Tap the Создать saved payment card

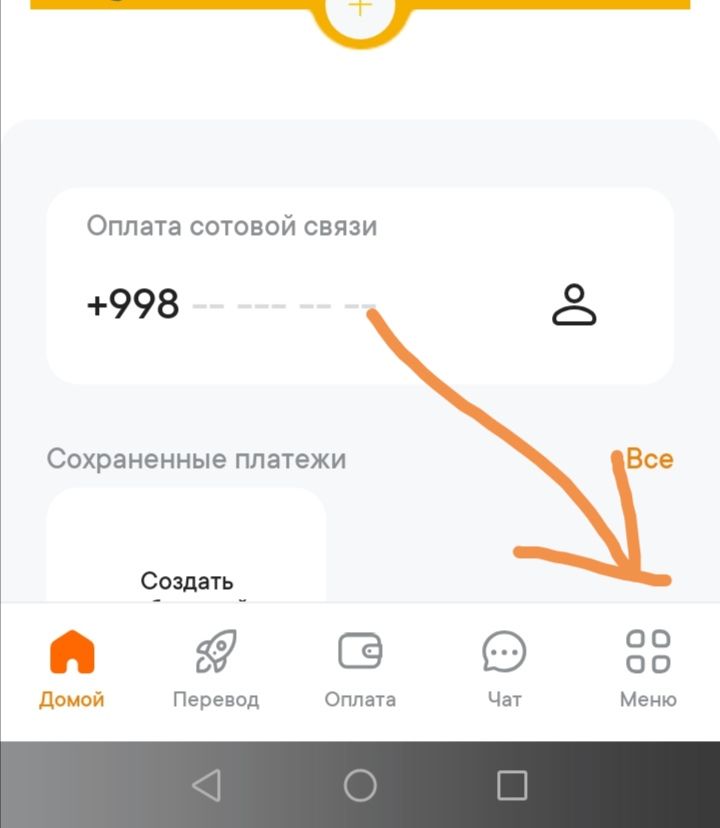click(x=186, y=560)
